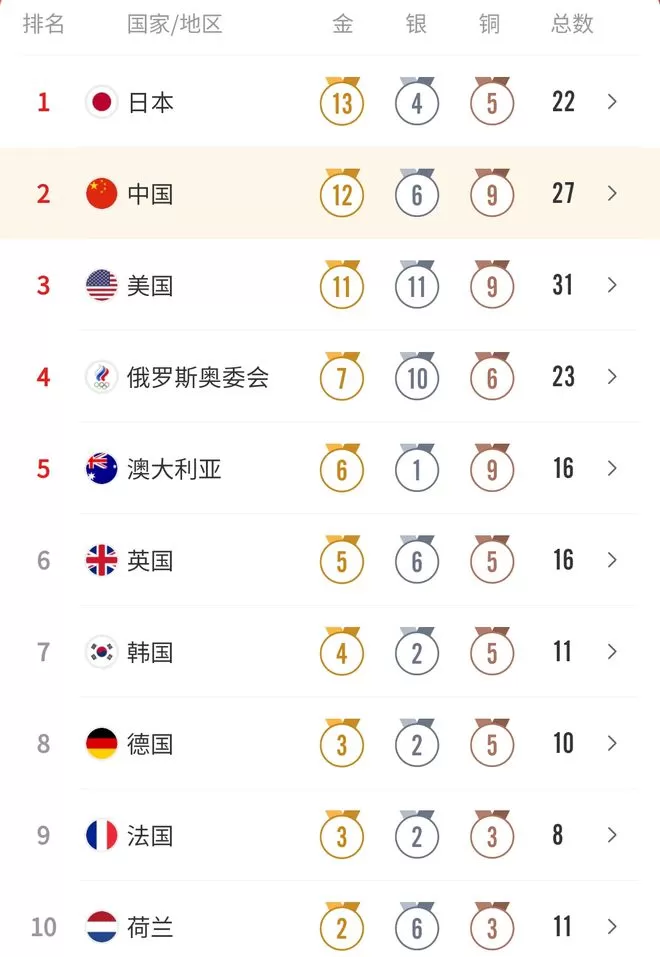View the 德国 medal breakdown
660x957 pixels.
[330, 743]
